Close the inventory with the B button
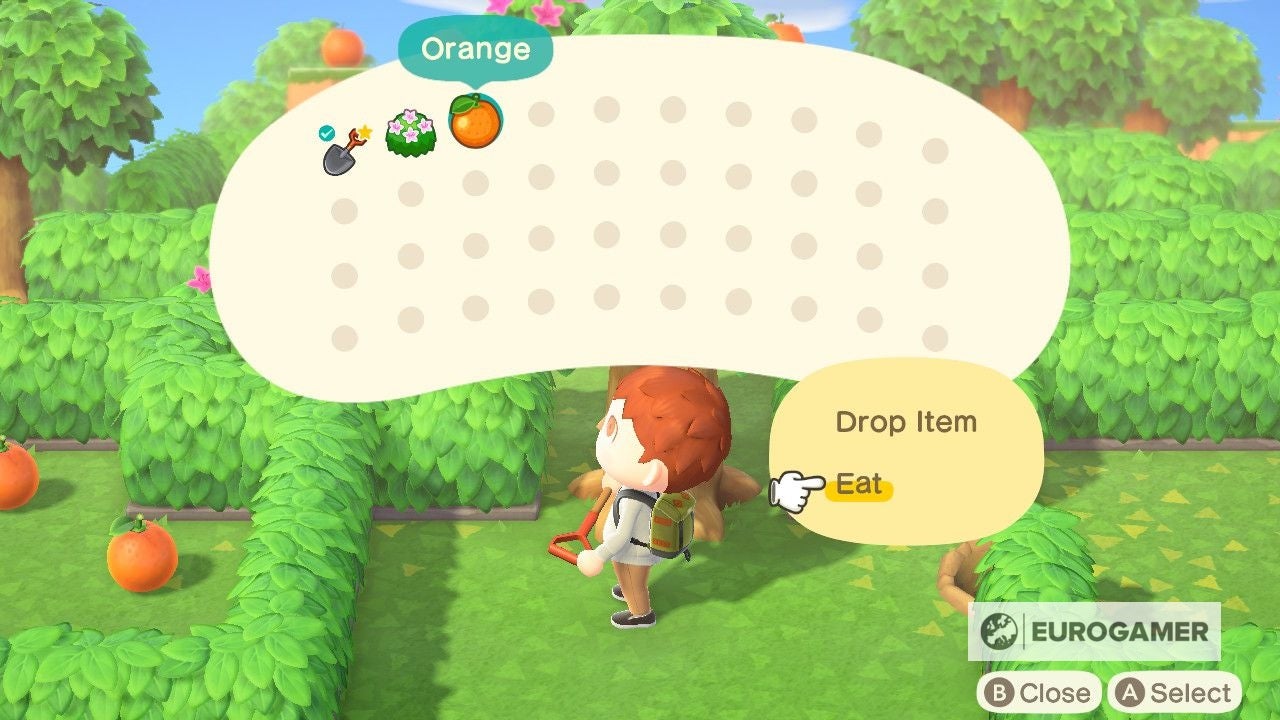The width and height of the screenshot is (1280, 720). click(x=1039, y=692)
